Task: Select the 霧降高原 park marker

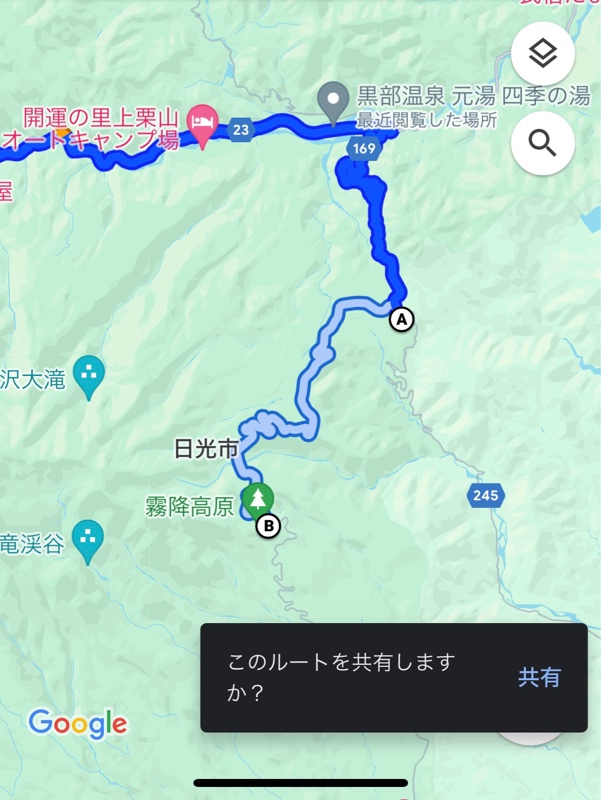Action: pyautogui.click(x=258, y=499)
